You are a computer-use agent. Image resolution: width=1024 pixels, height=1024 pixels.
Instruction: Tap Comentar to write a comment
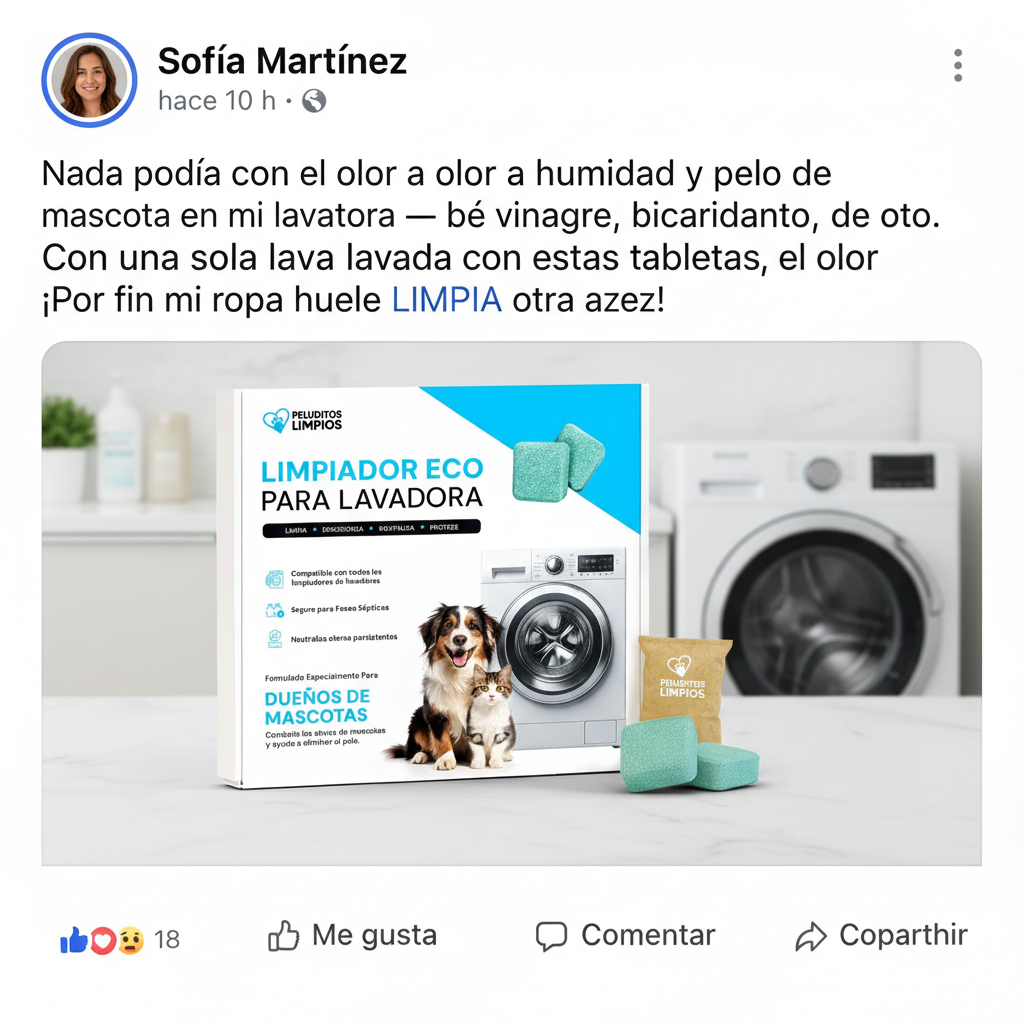625,936
